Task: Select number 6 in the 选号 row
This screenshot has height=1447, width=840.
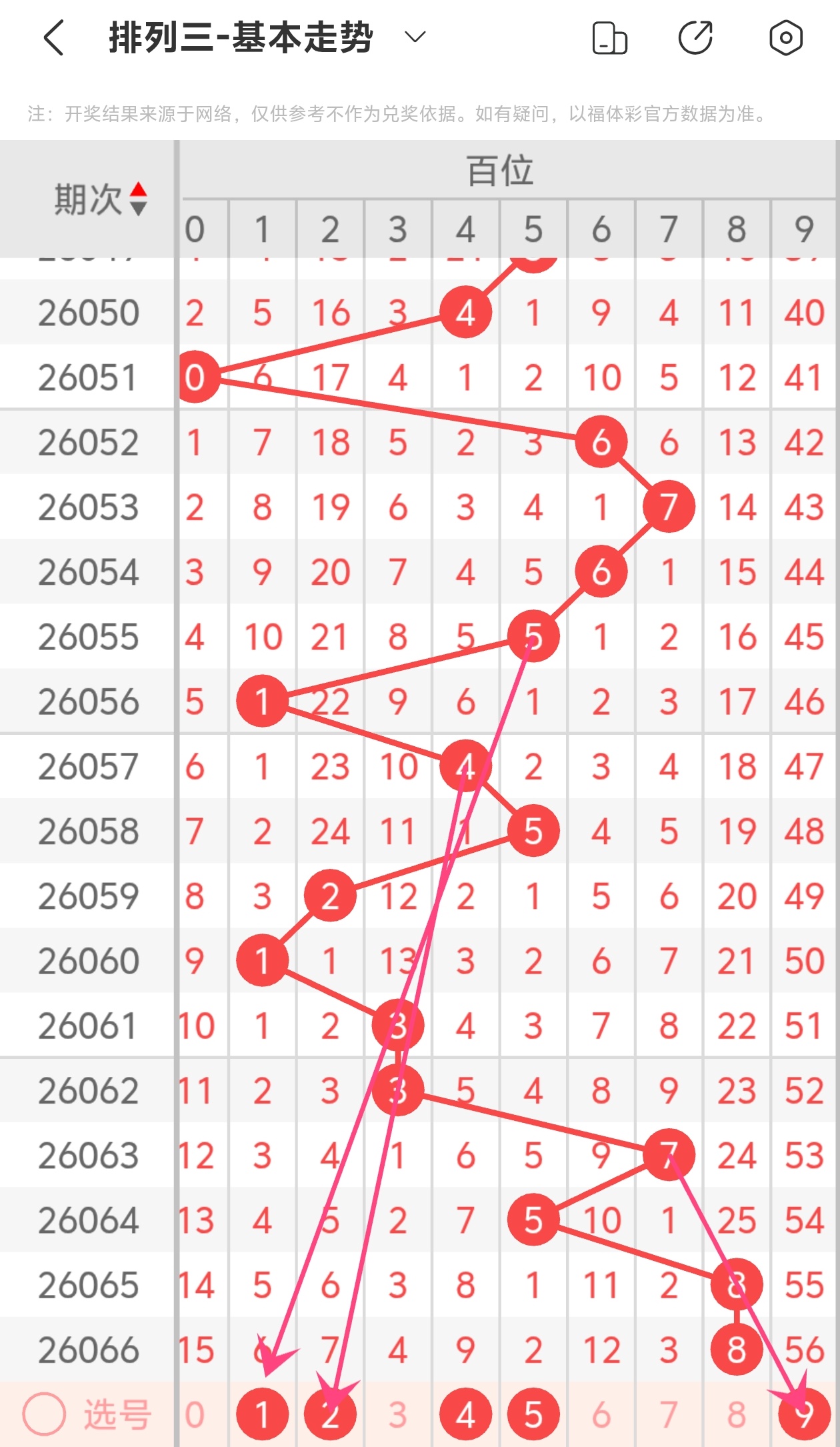Action: [x=601, y=1414]
